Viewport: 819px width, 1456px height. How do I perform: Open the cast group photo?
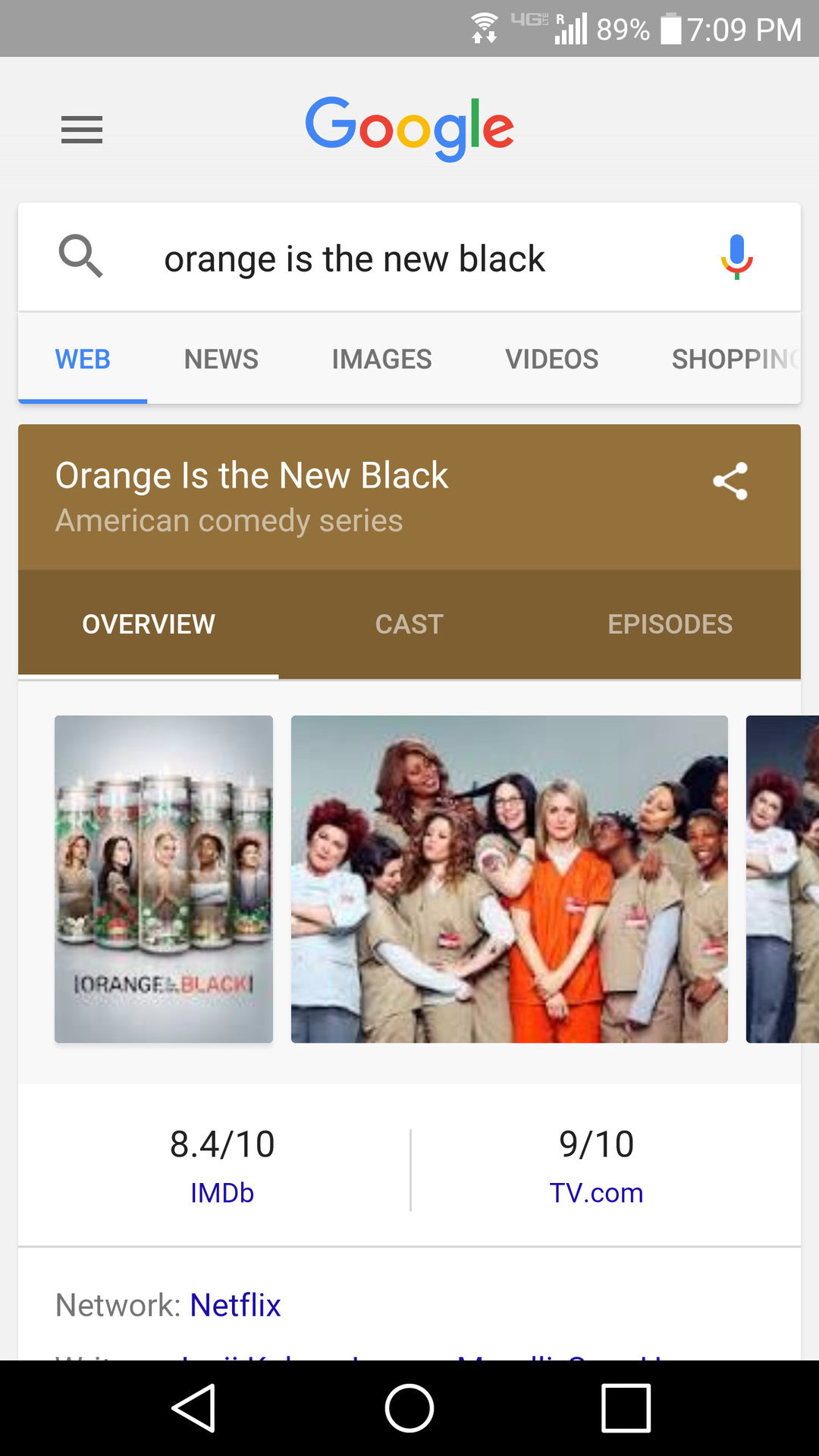(x=509, y=879)
